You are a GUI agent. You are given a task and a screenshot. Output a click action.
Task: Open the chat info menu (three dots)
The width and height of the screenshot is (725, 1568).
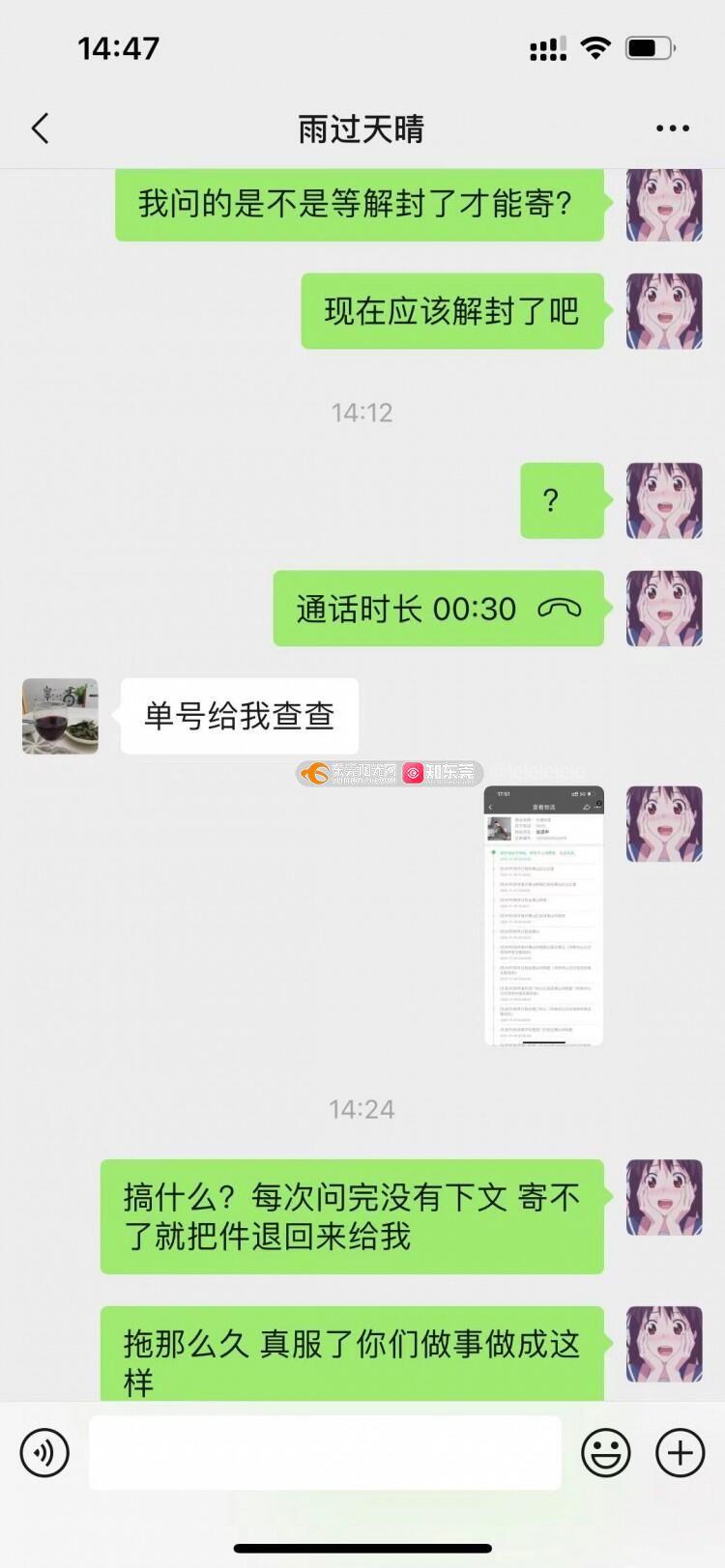pos(672,128)
